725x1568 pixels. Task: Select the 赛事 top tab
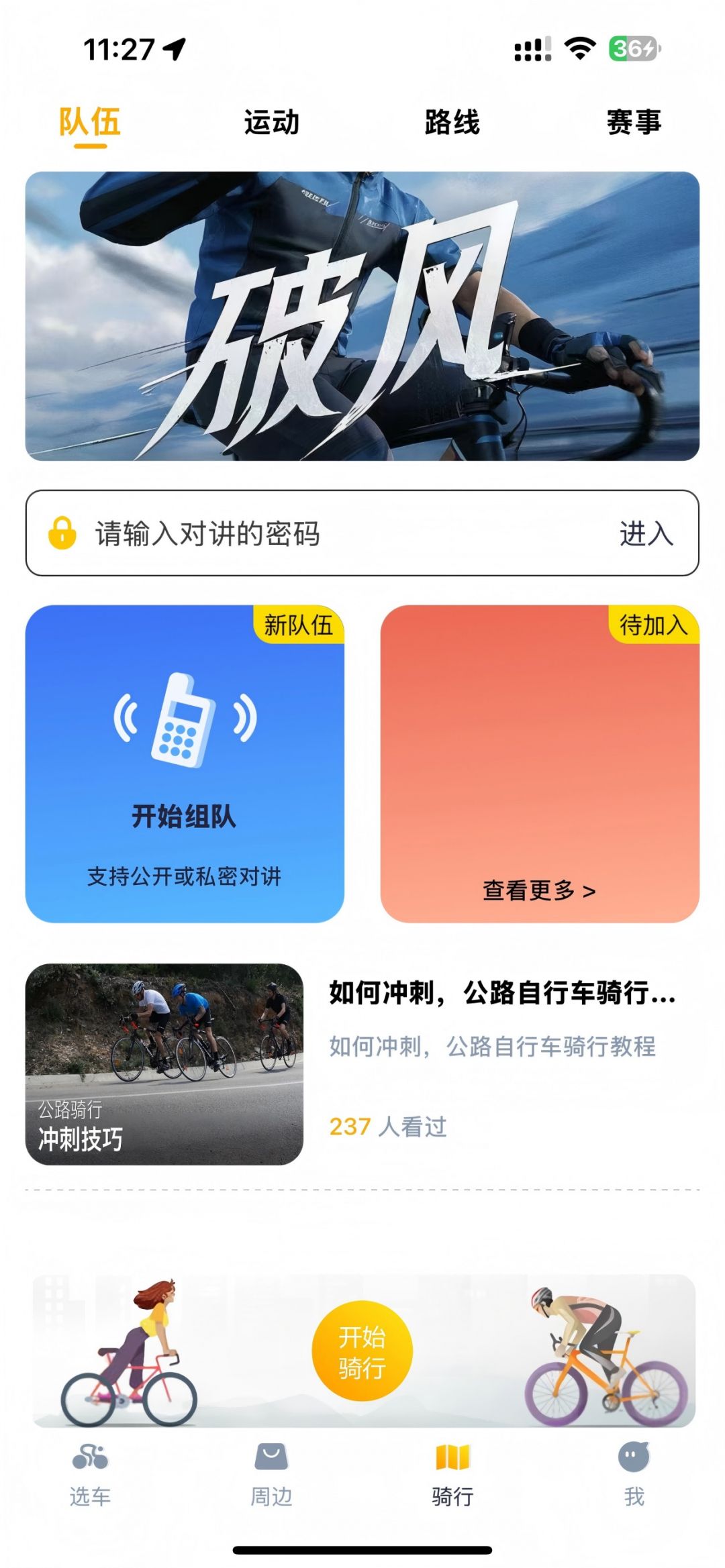tap(634, 123)
